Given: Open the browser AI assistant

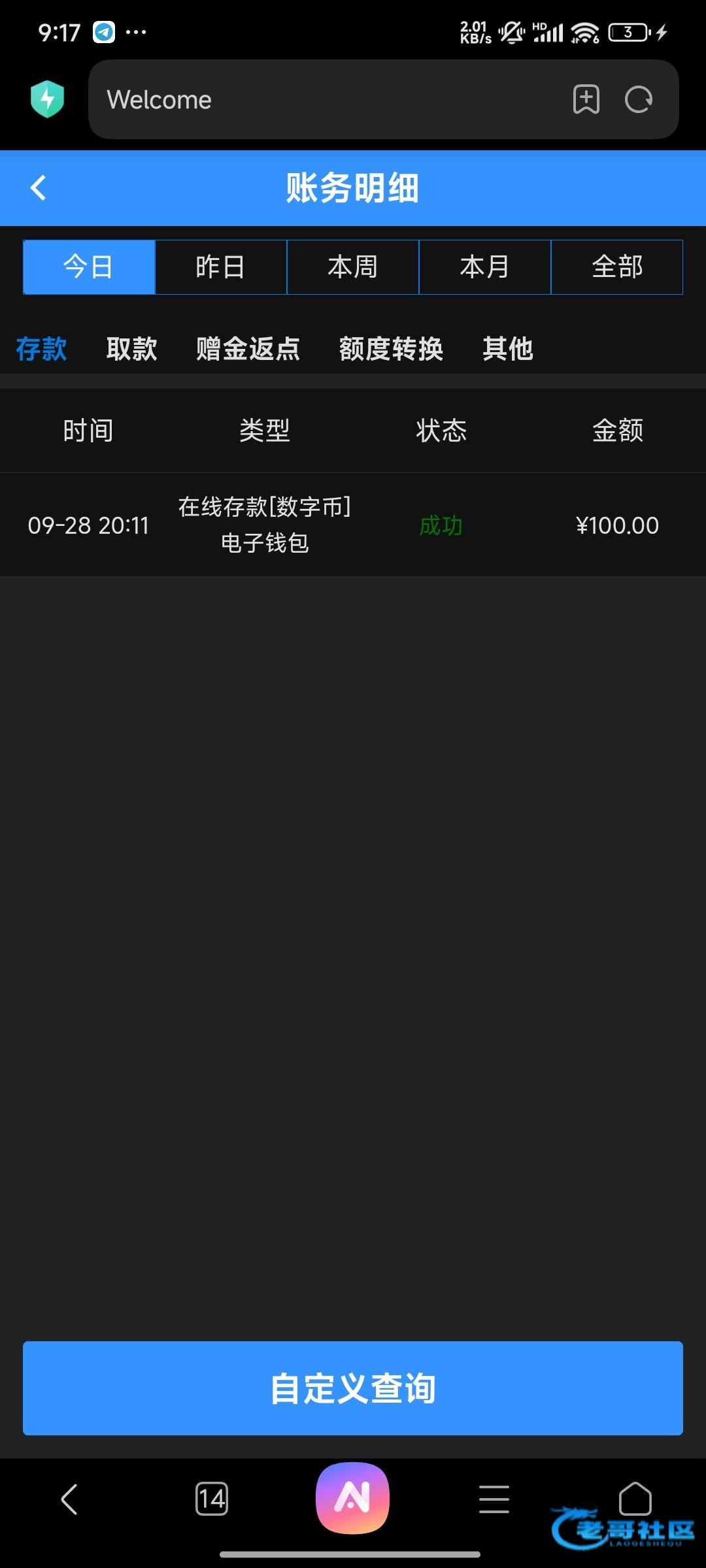Looking at the screenshot, I should tap(353, 1498).
